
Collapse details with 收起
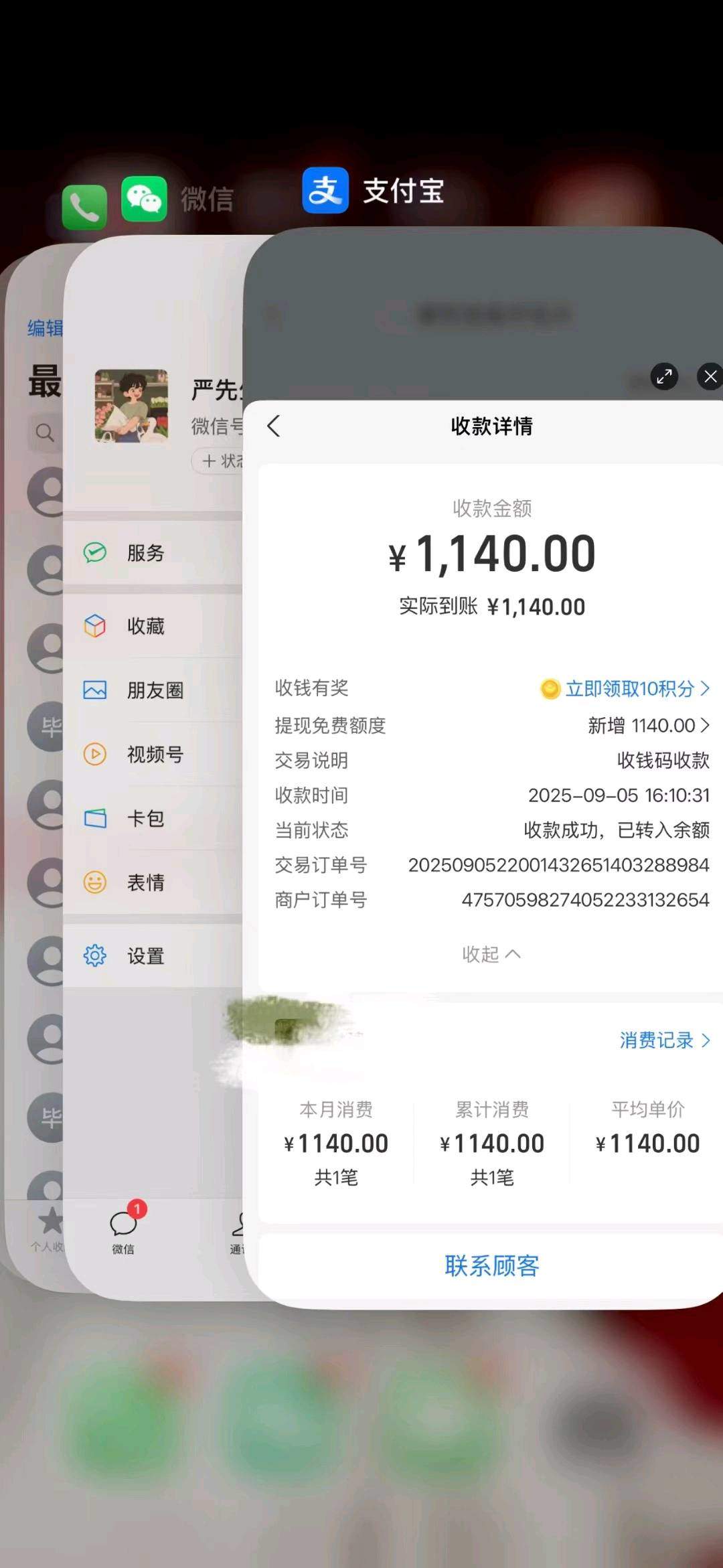[x=491, y=954]
